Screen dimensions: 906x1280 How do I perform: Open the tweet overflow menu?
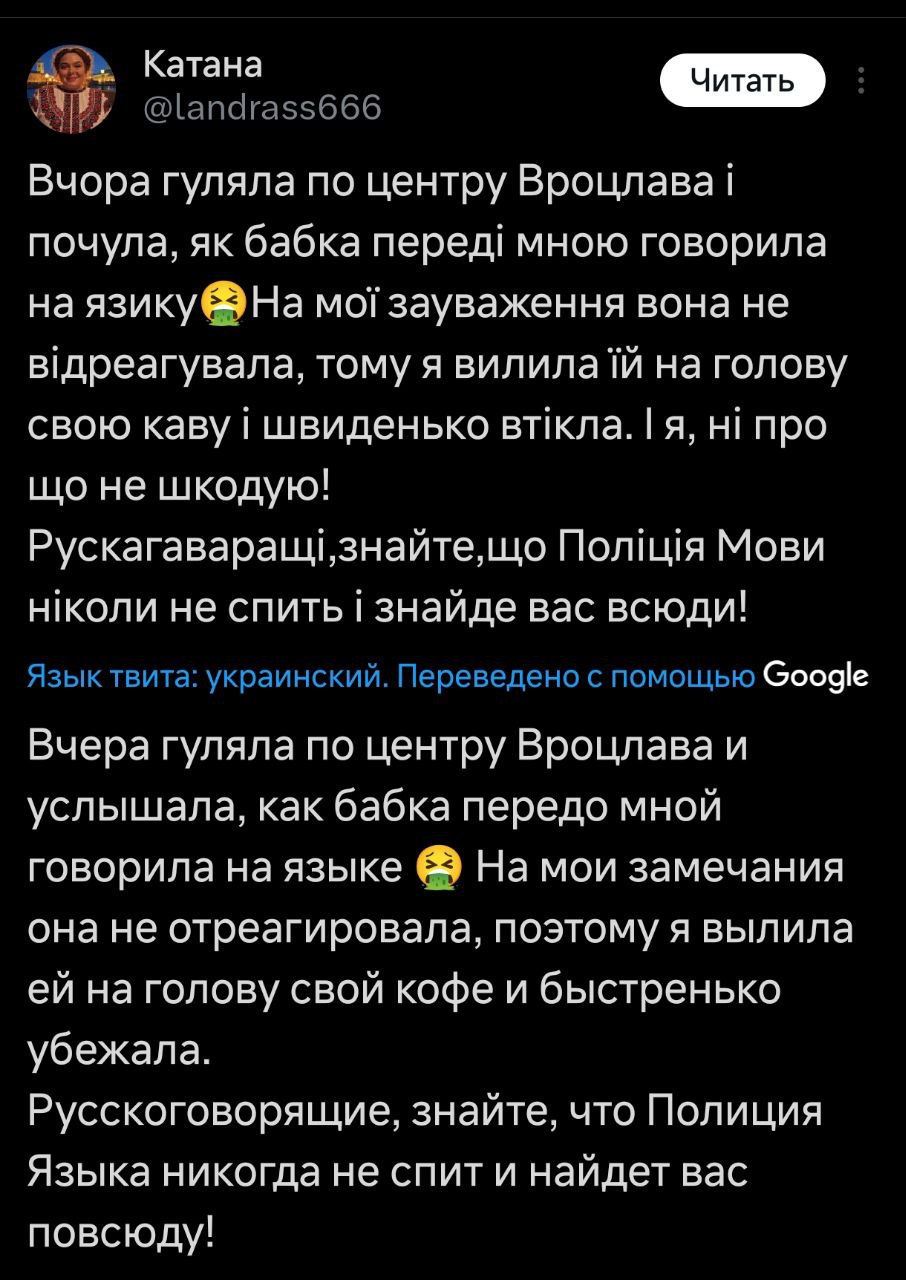click(862, 81)
